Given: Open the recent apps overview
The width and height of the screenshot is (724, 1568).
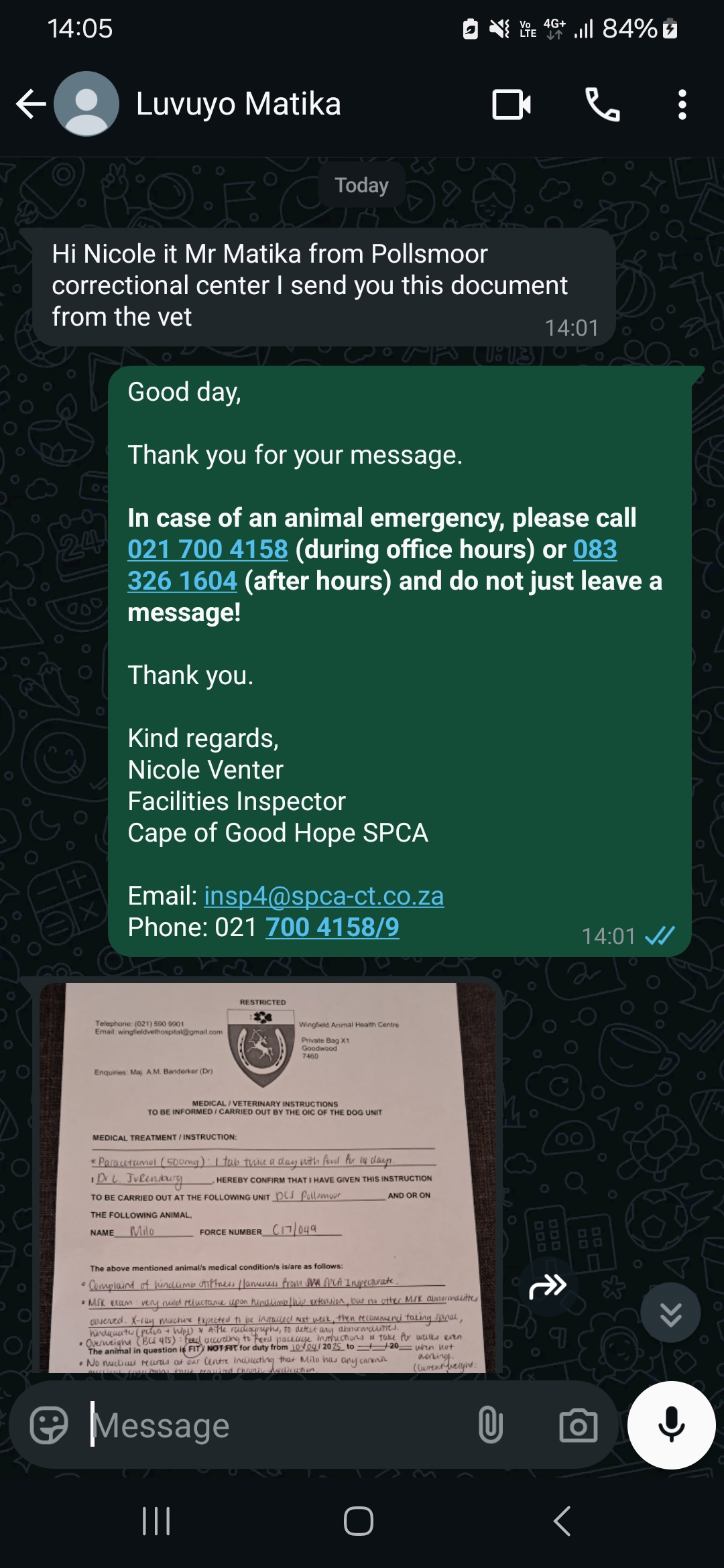Looking at the screenshot, I should pos(156,1520).
